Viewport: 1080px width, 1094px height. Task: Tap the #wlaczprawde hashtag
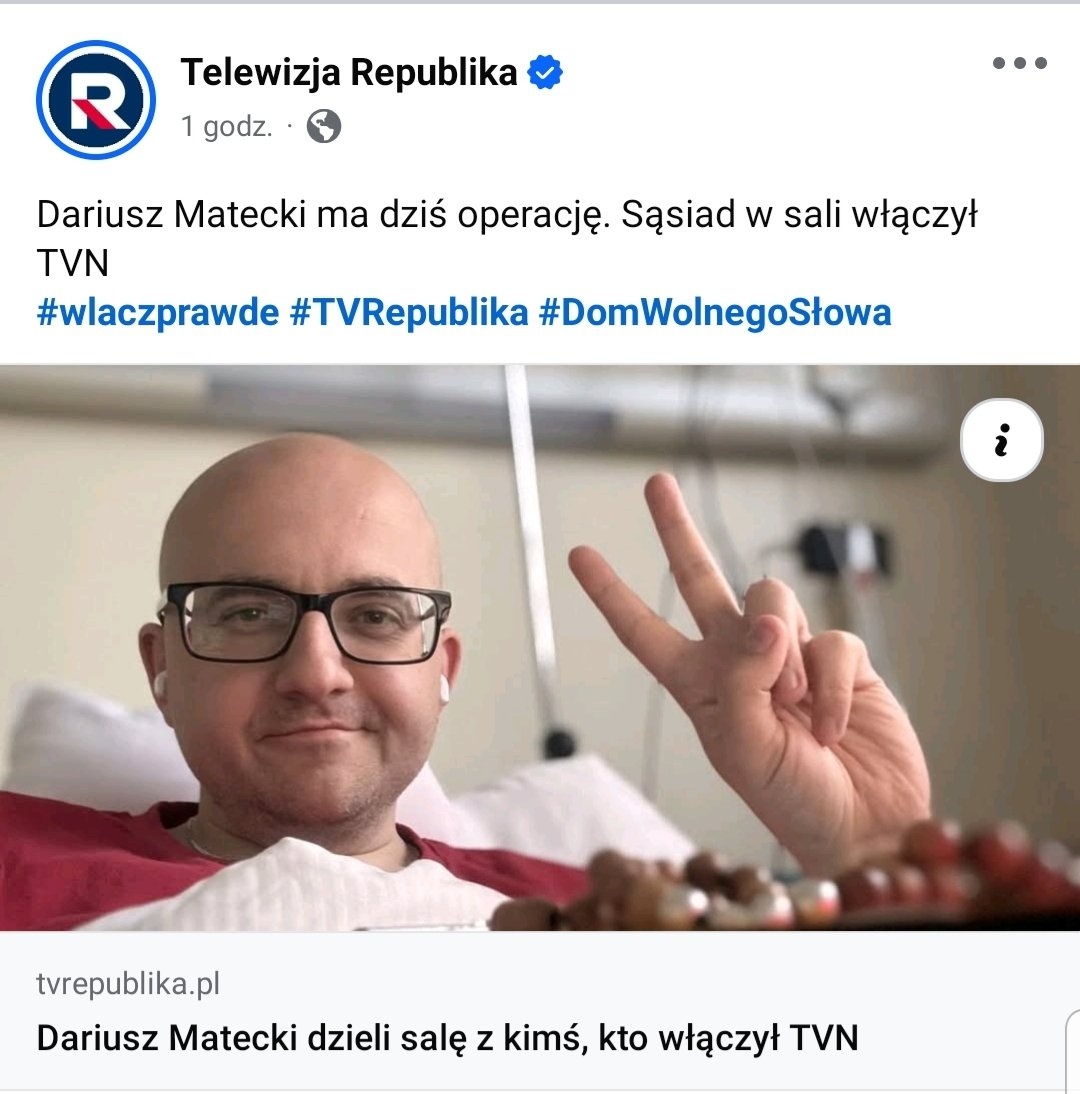pos(158,313)
